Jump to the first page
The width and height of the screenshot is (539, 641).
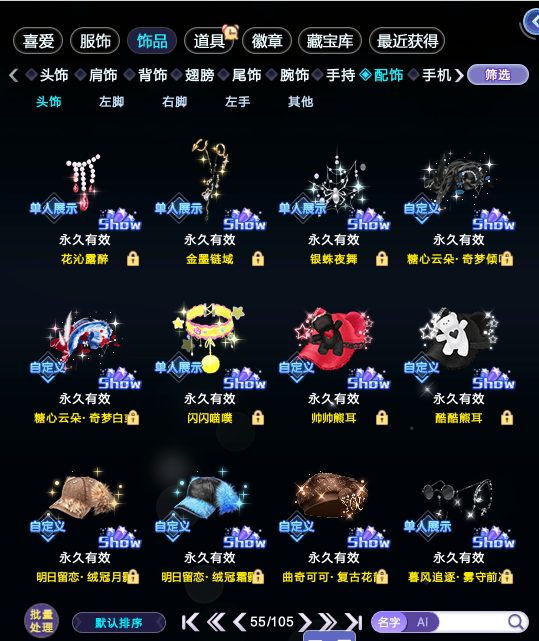tap(190, 622)
